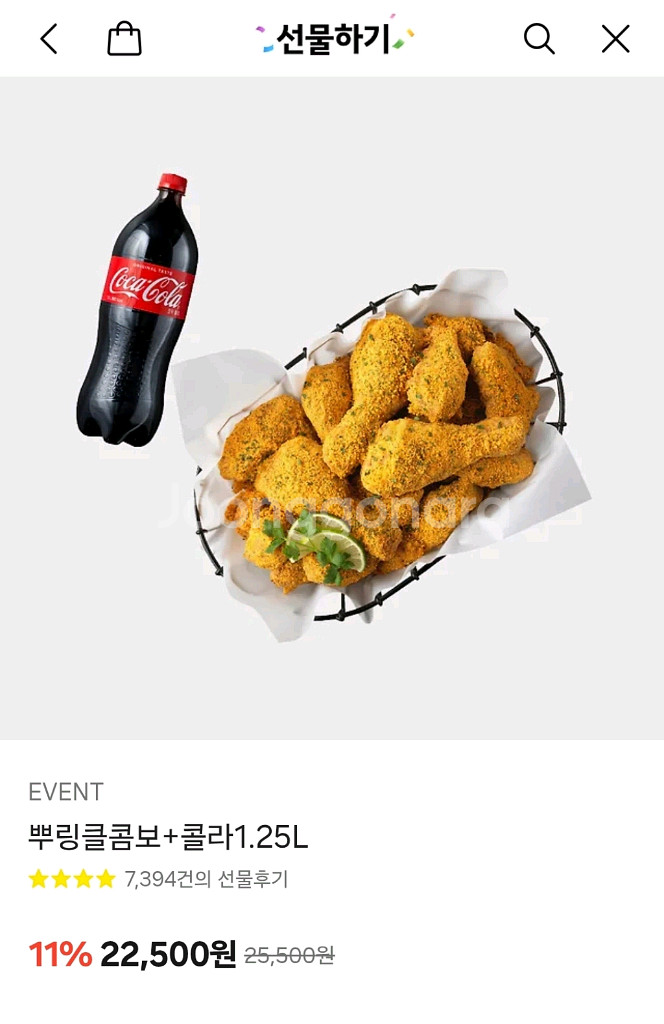
Task: Open the shopping bag icon
Action: 124,39
